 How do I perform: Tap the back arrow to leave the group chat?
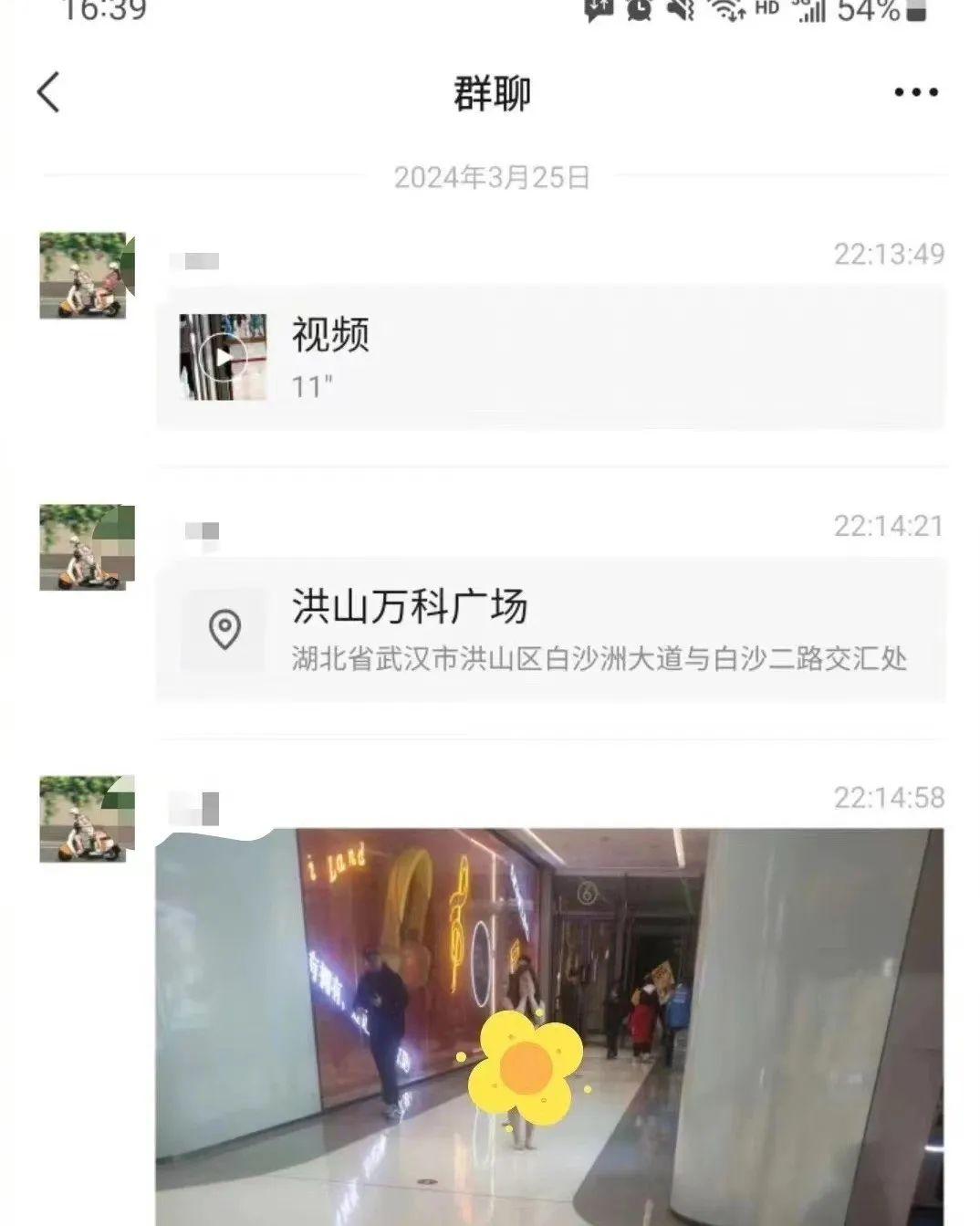(x=48, y=91)
